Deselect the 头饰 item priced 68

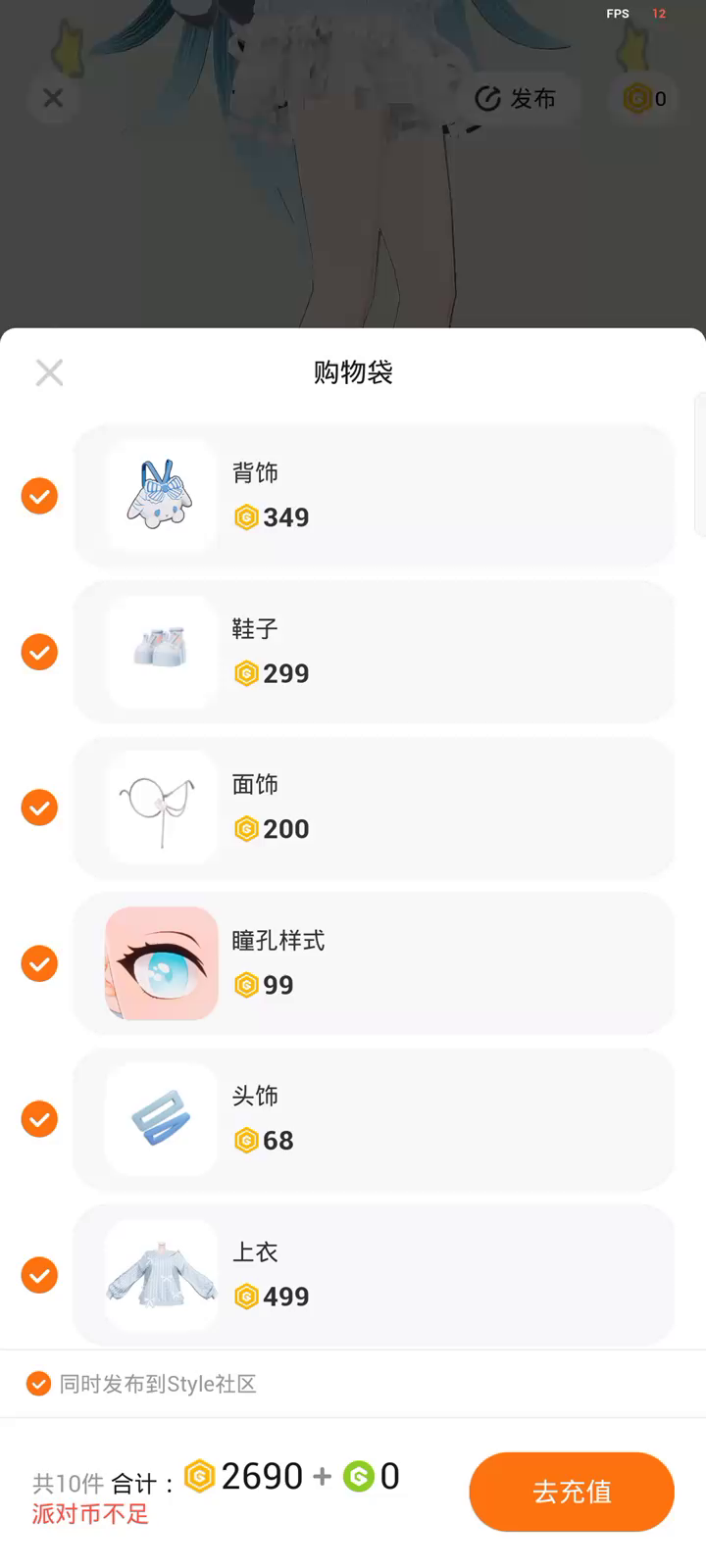(x=40, y=1119)
